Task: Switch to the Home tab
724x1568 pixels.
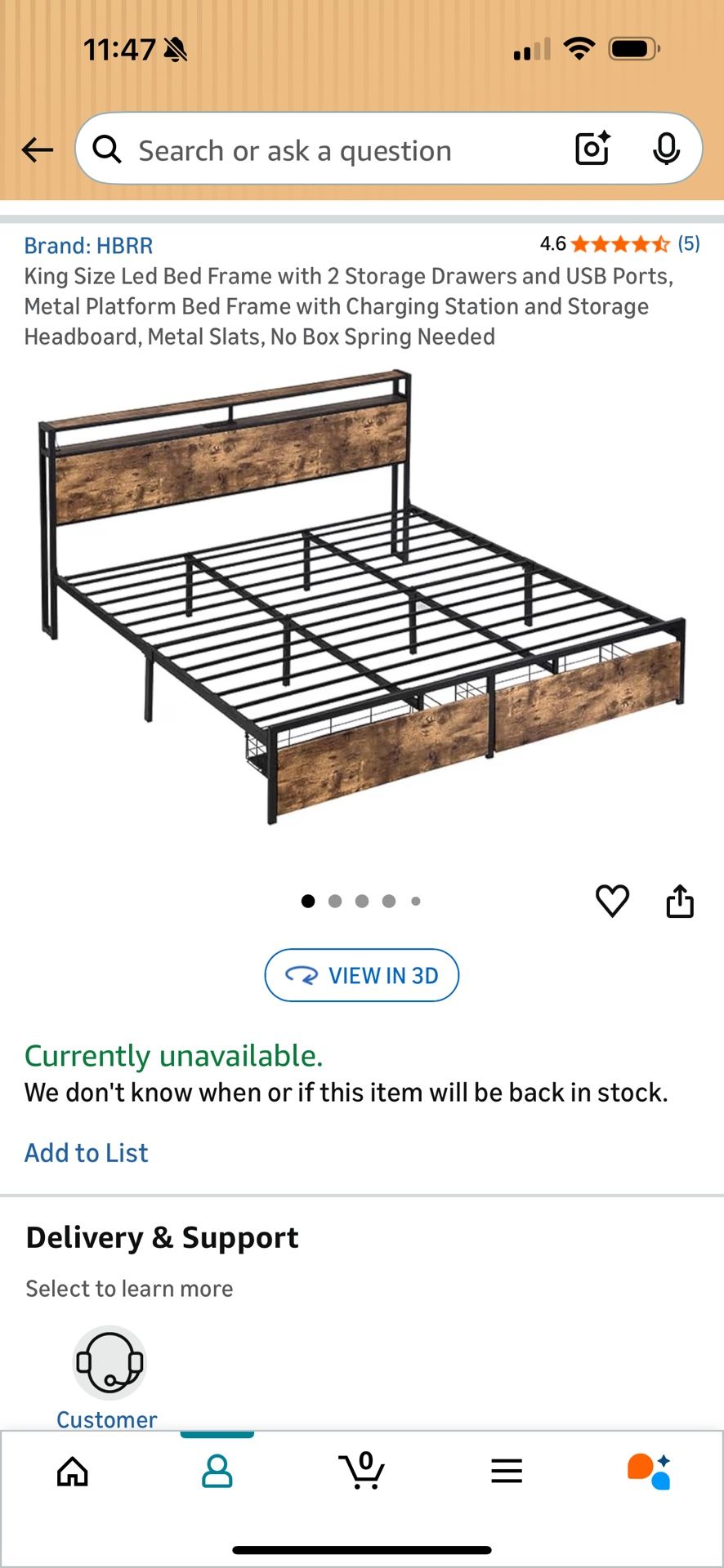Action: coord(72,1470)
